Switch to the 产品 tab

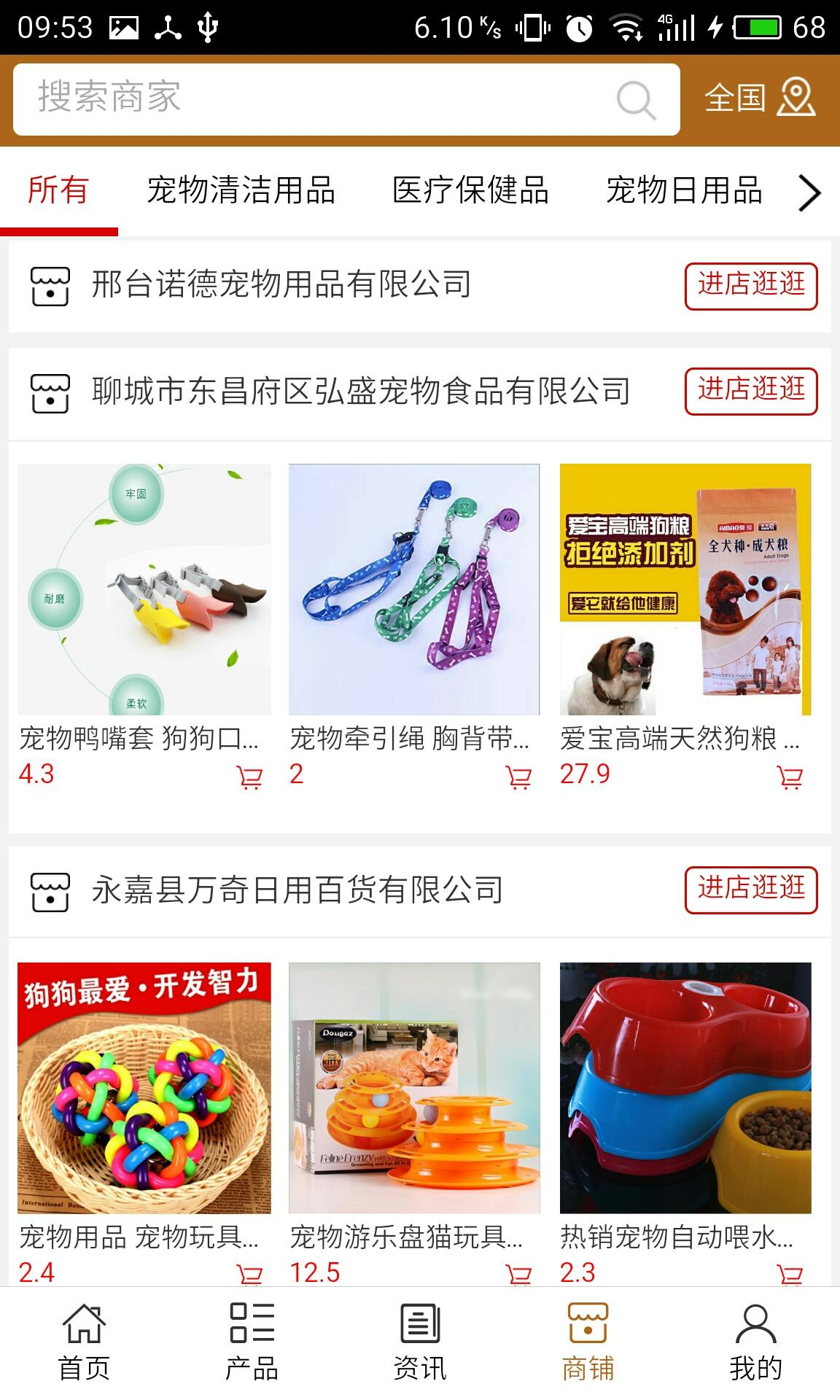[252, 1342]
